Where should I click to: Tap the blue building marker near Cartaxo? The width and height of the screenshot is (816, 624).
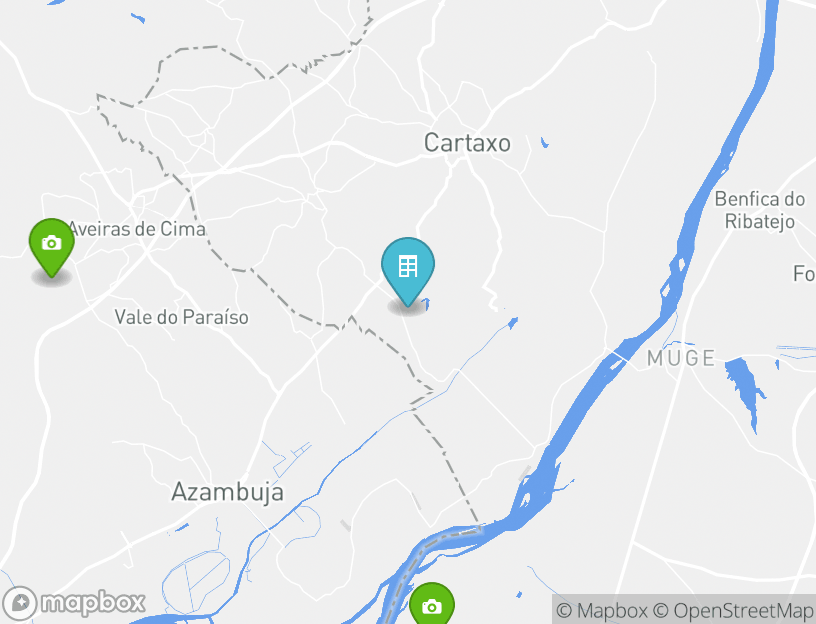coord(407,268)
